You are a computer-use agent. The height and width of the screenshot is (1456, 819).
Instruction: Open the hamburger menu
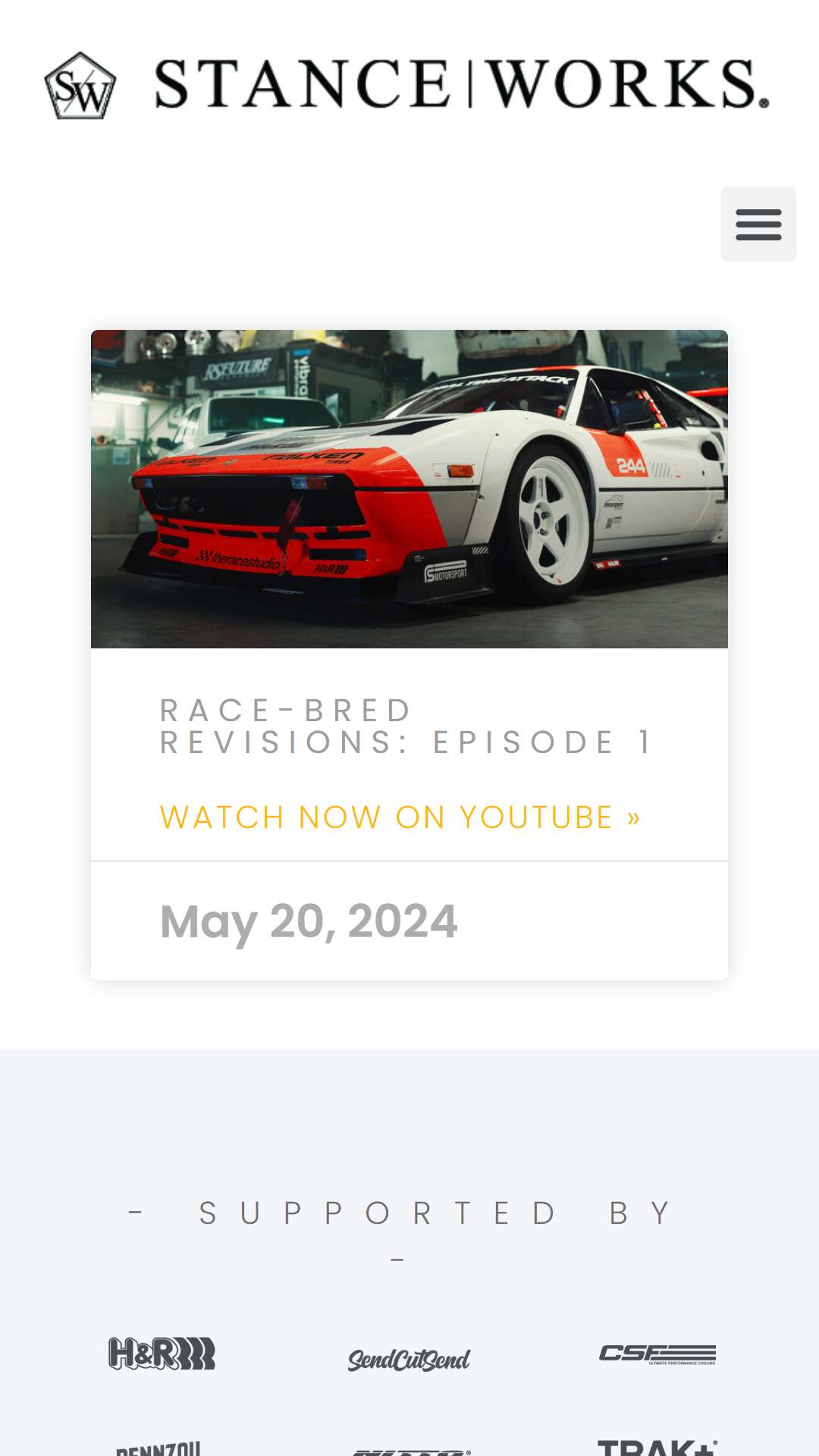[x=758, y=224]
